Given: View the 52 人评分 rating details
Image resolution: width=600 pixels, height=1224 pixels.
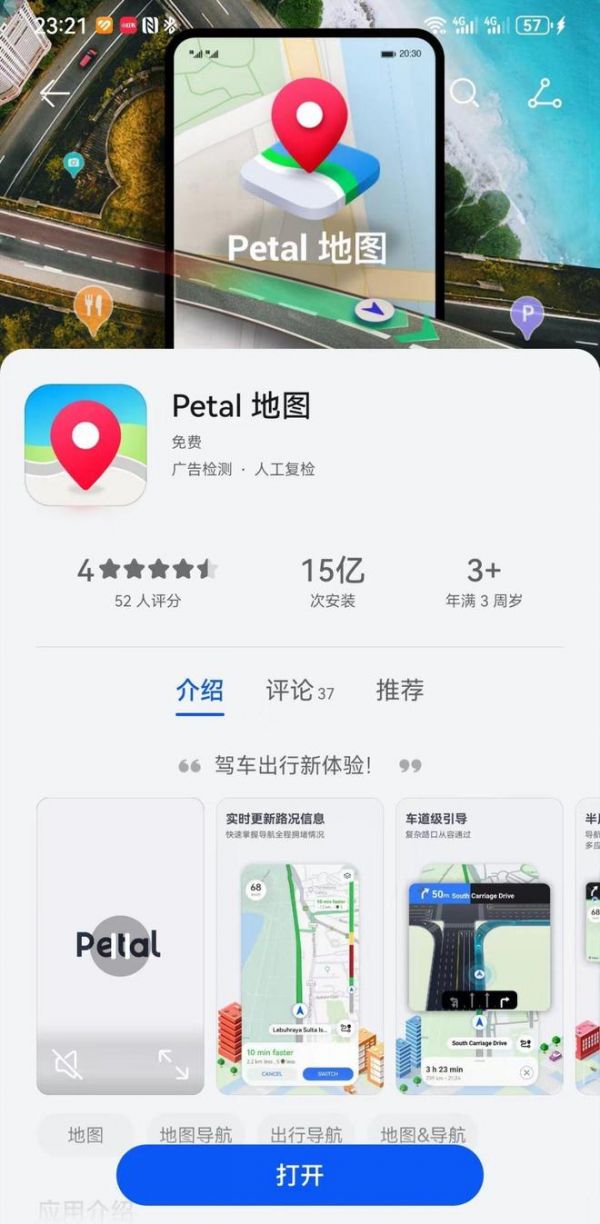Looking at the screenshot, I should tap(147, 582).
